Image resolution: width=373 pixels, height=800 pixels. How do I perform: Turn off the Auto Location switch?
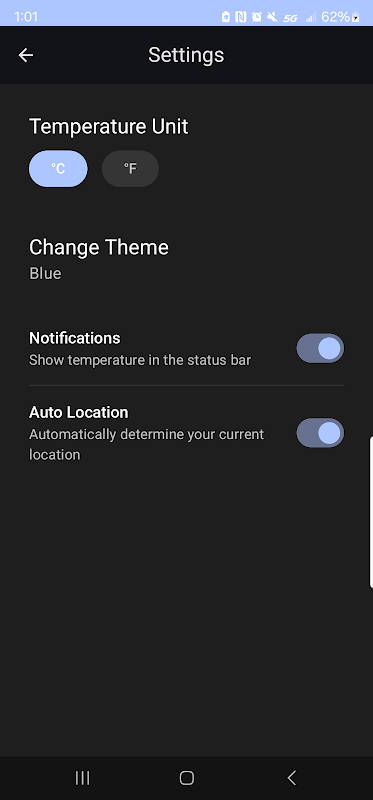tap(320, 433)
